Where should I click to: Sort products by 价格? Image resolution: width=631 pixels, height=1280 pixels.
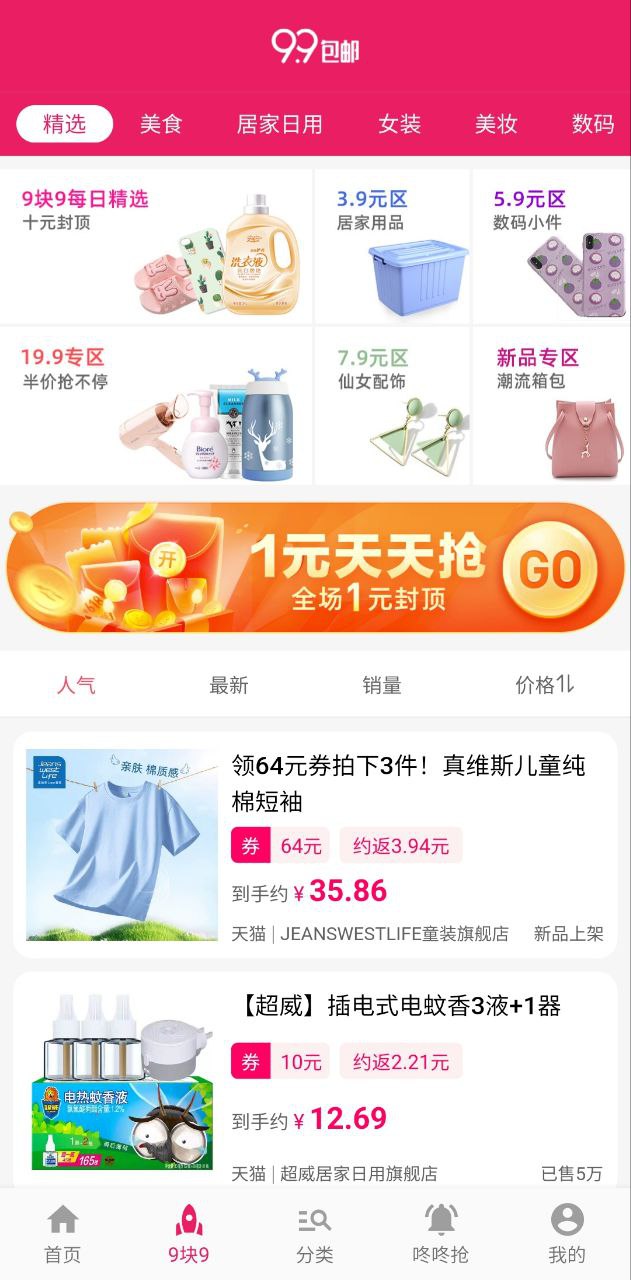tap(544, 685)
